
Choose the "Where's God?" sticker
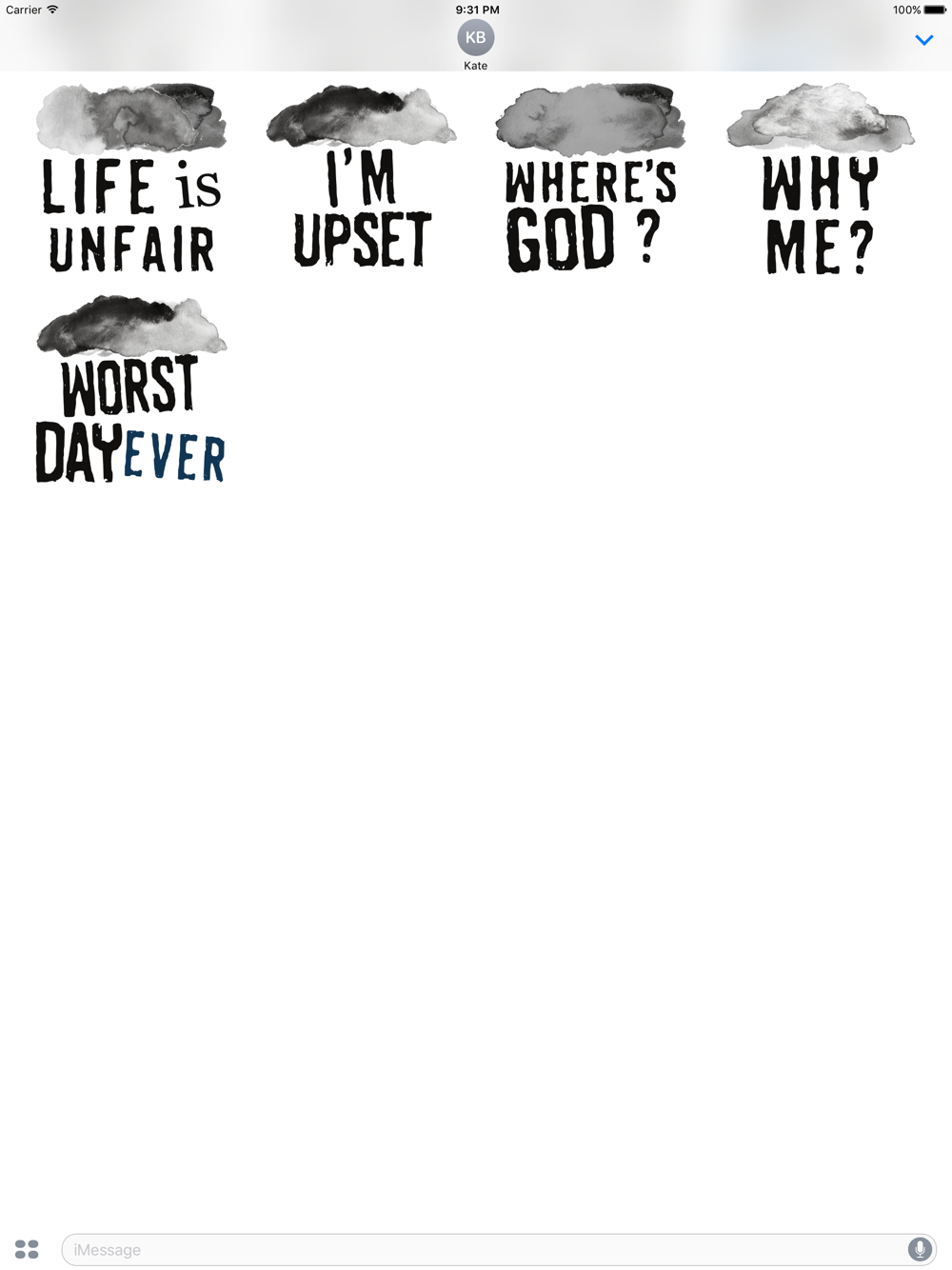590,179
